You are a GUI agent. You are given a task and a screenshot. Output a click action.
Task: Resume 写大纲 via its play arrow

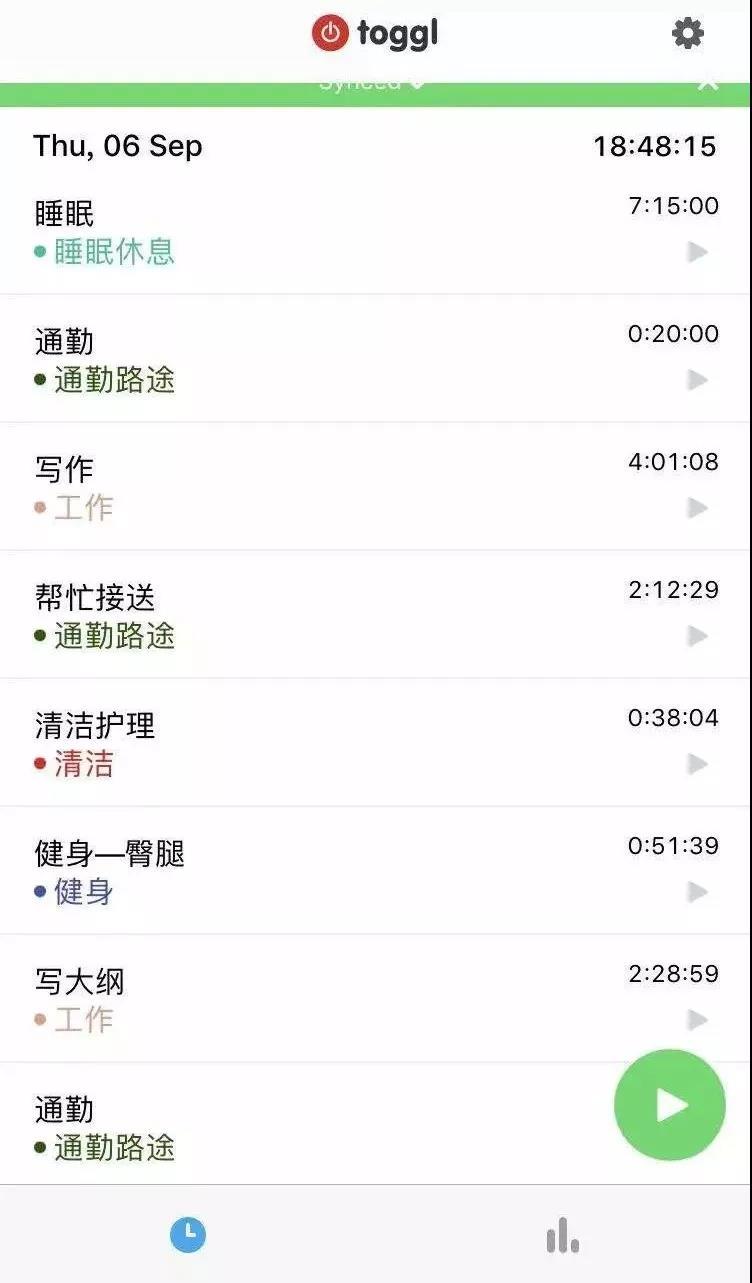point(698,1020)
